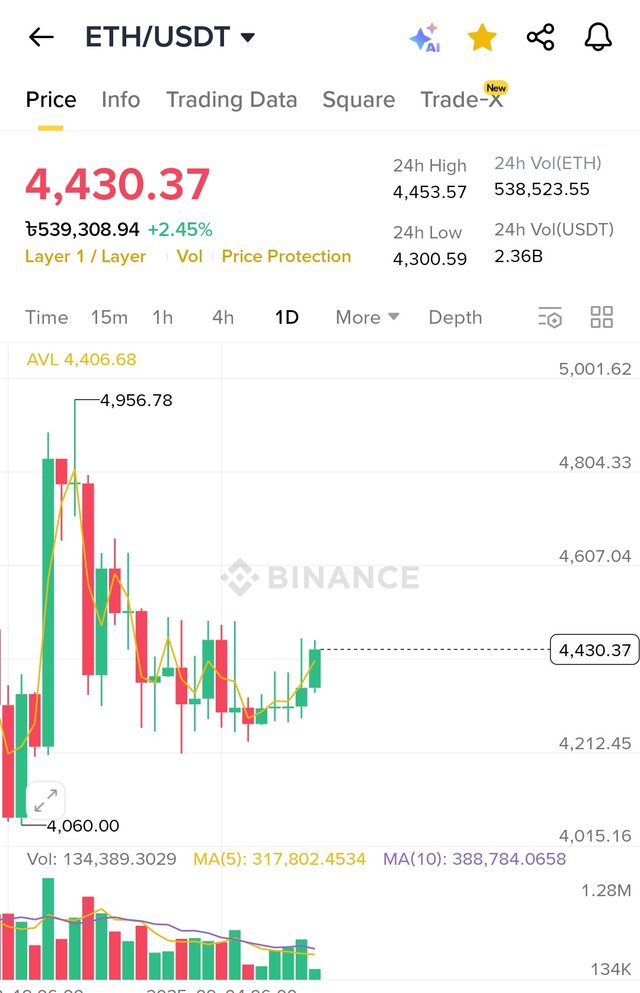The height and width of the screenshot is (993, 640).
Task: Open chart settings icon
Action: click(x=550, y=318)
